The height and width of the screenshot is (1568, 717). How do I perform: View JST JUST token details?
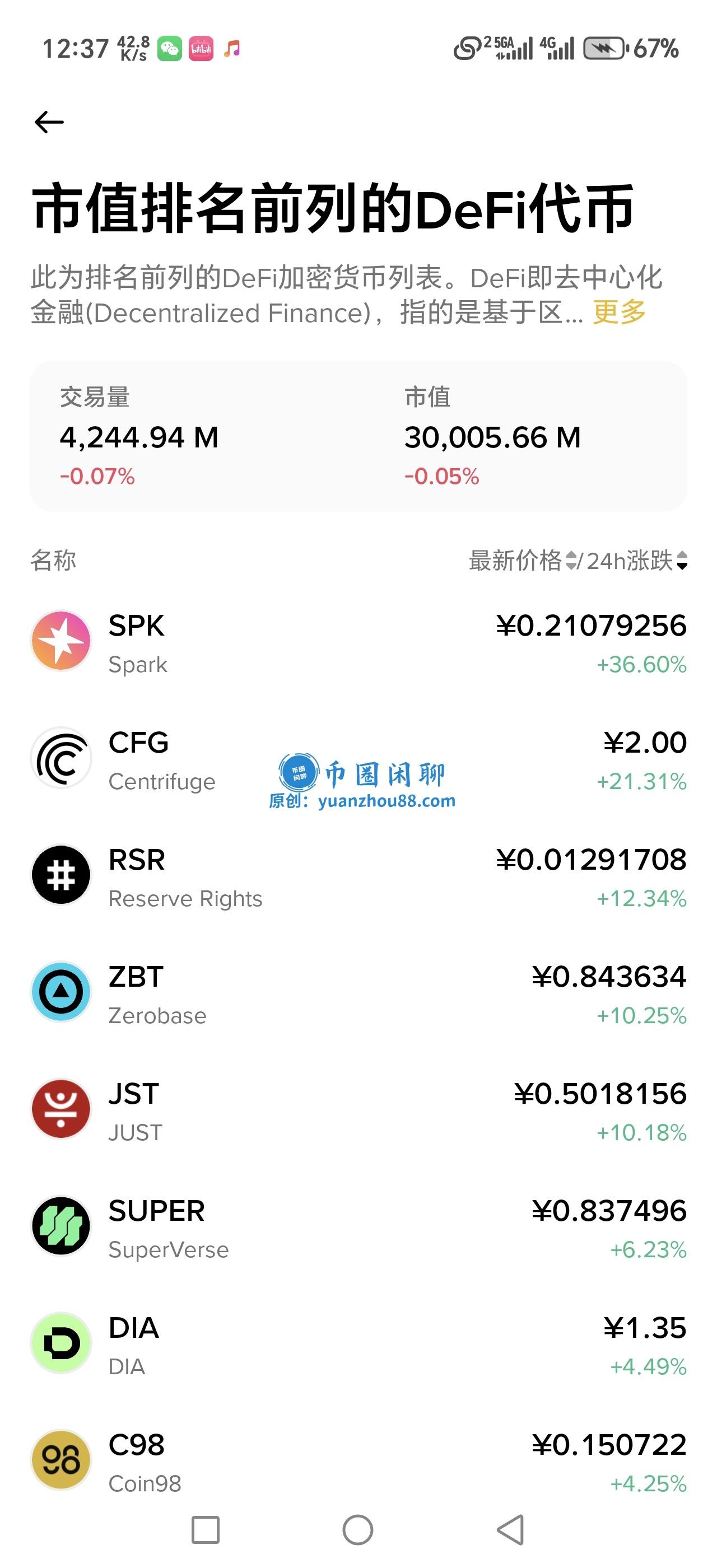click(x=358, y=1111)
